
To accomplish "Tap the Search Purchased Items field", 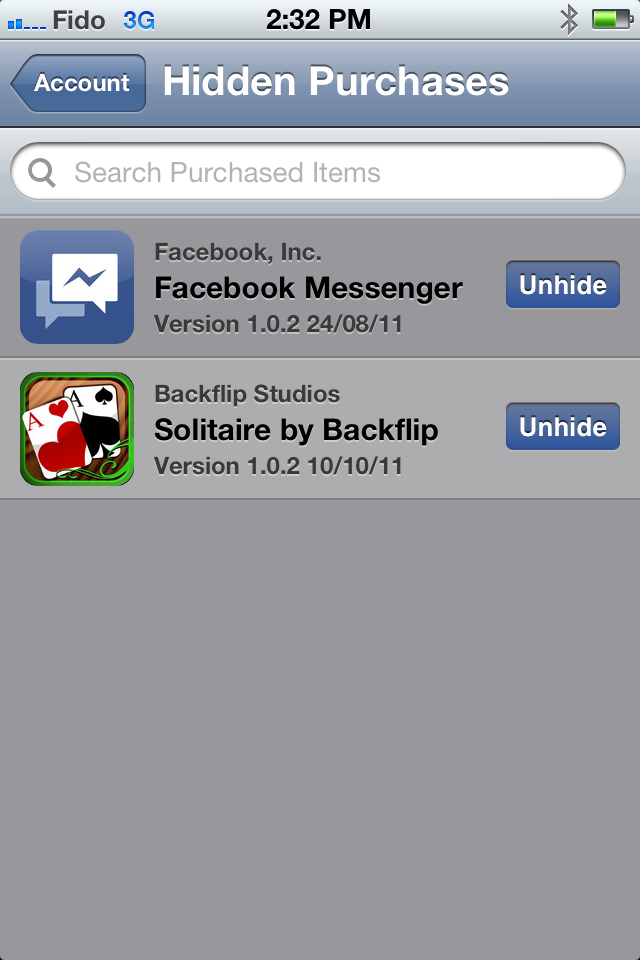I will pyautogui.click(x=320, y=173).
